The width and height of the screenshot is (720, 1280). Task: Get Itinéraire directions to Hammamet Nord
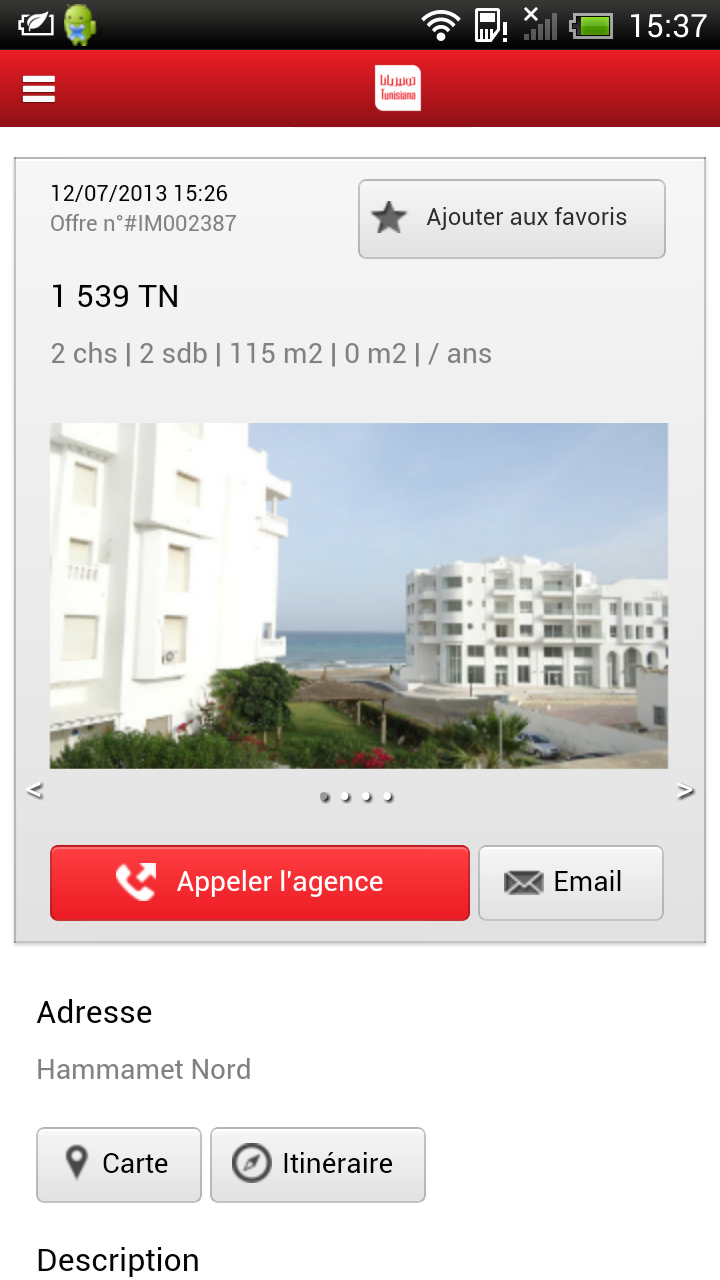(x=317, y=1164)
